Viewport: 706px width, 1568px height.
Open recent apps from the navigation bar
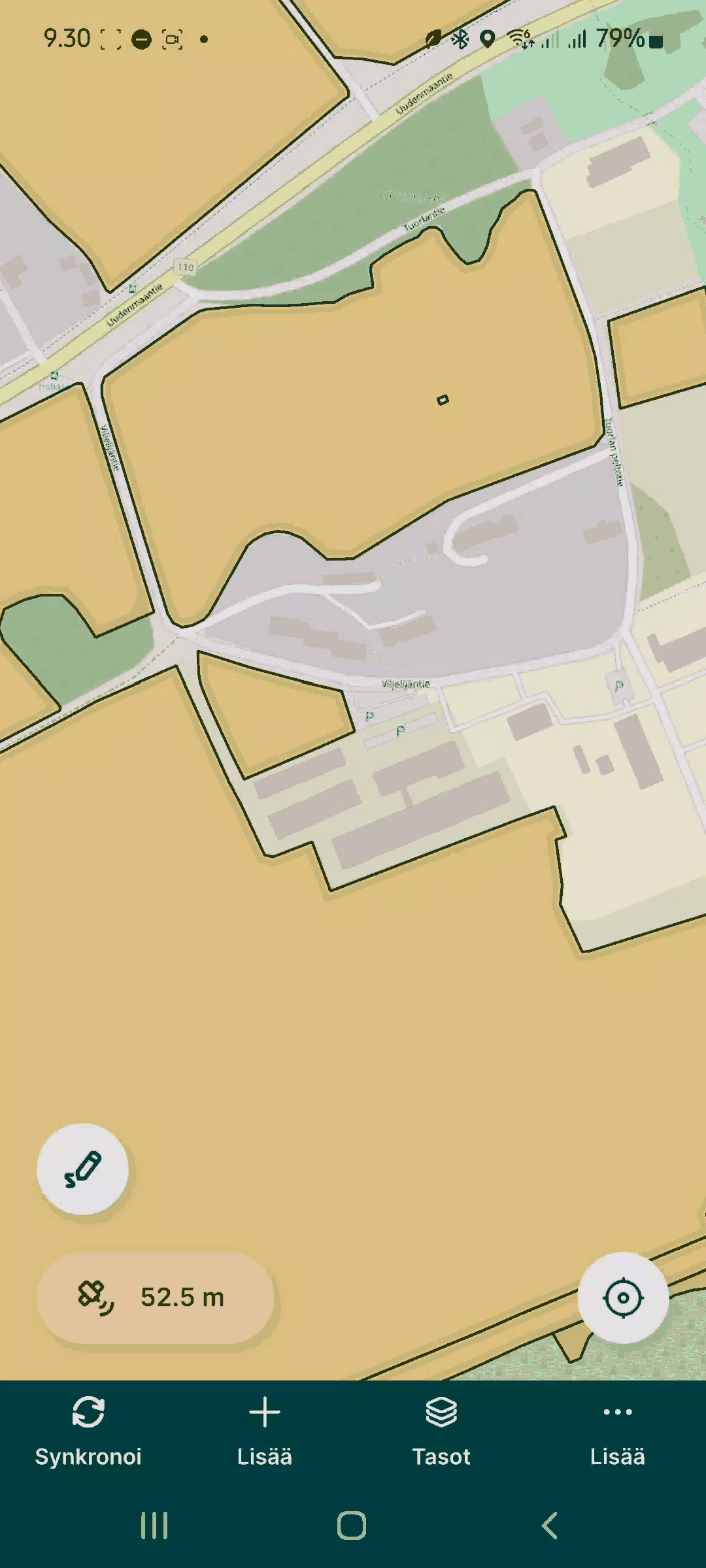[x=154, y=1526]
